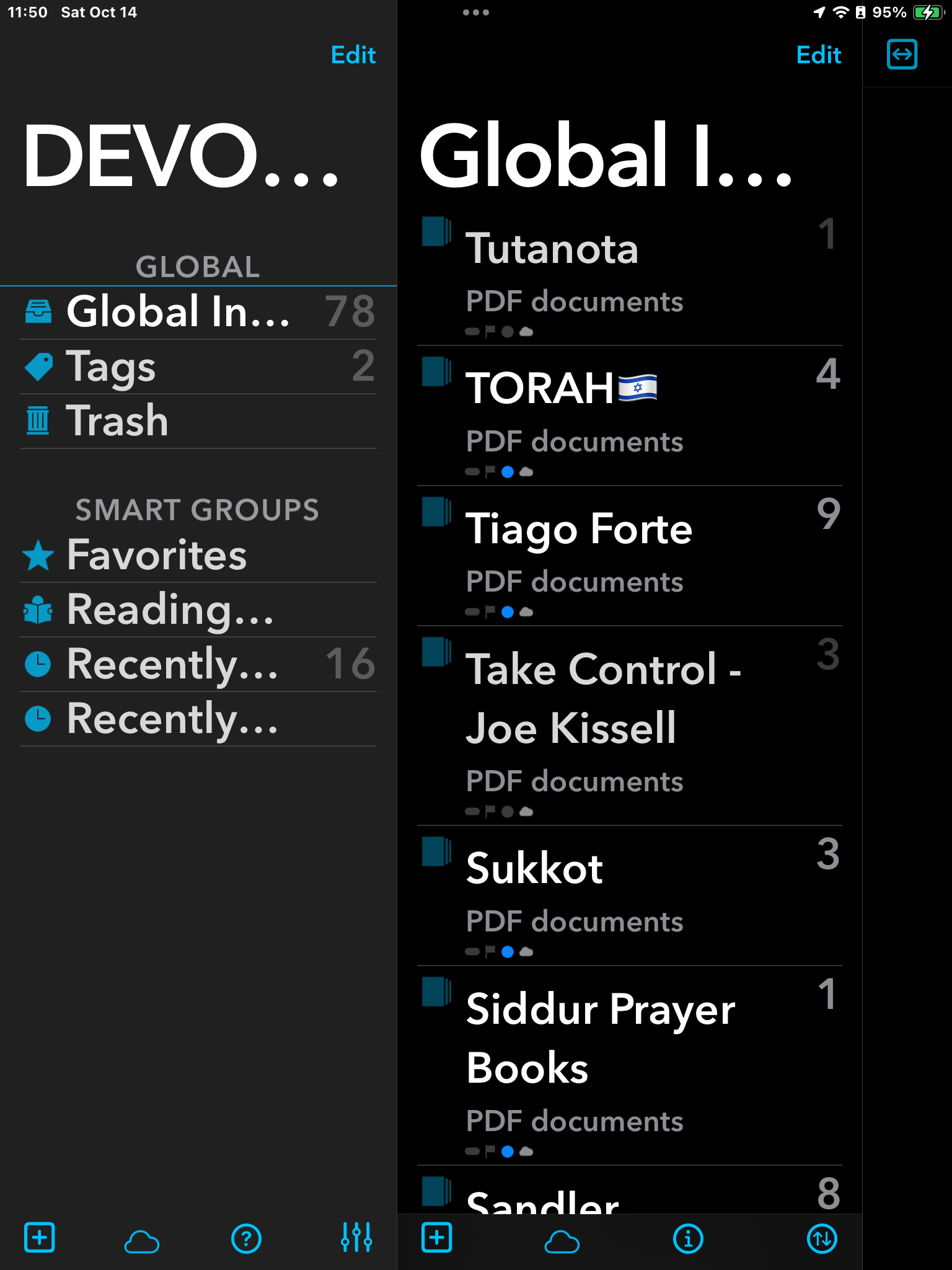952x1270 pixels.
Task: Open the Tags section
Action: [x=198, y=366]
